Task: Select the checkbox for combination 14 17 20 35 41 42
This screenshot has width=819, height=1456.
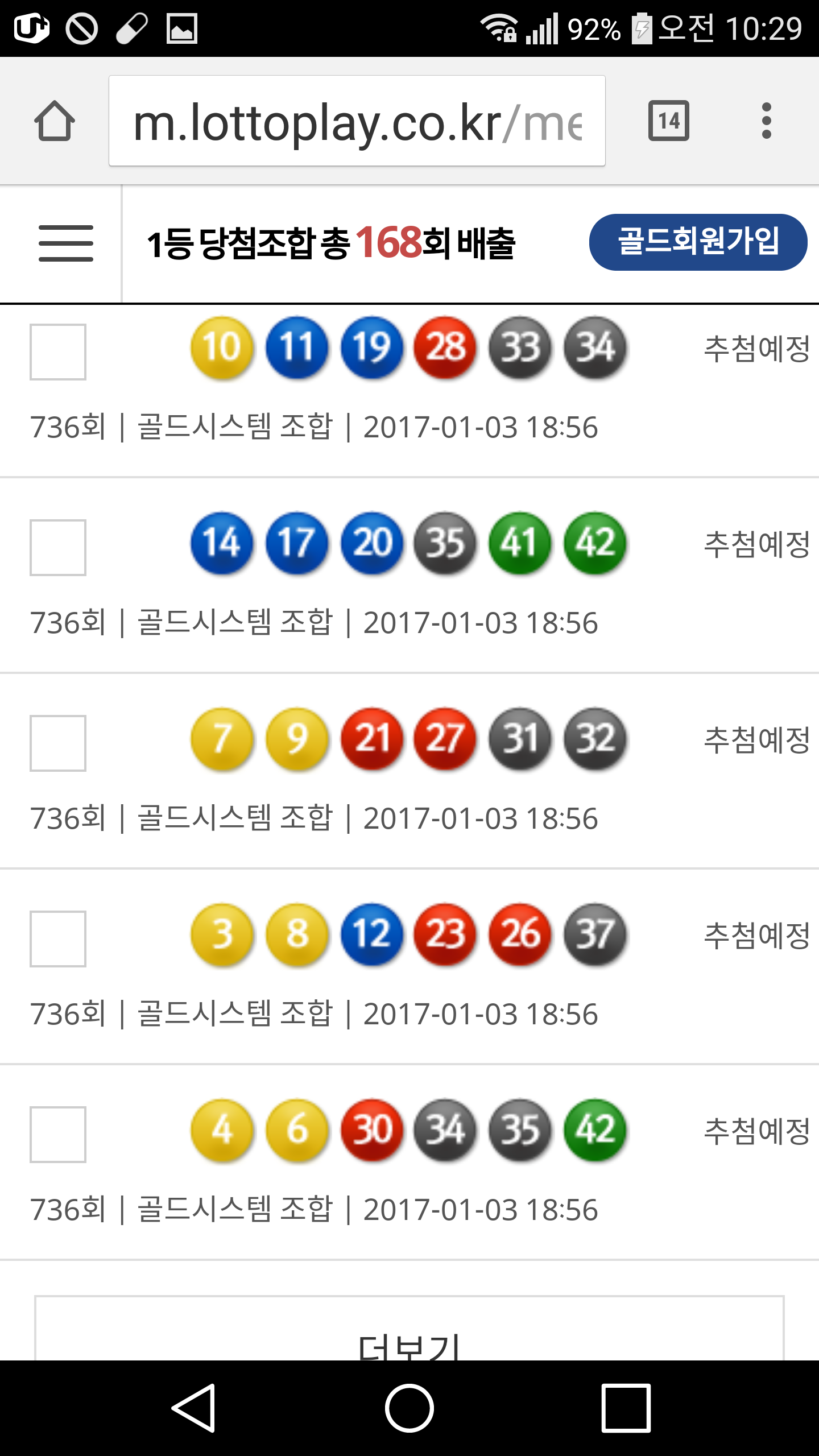Action: [58, 548]
